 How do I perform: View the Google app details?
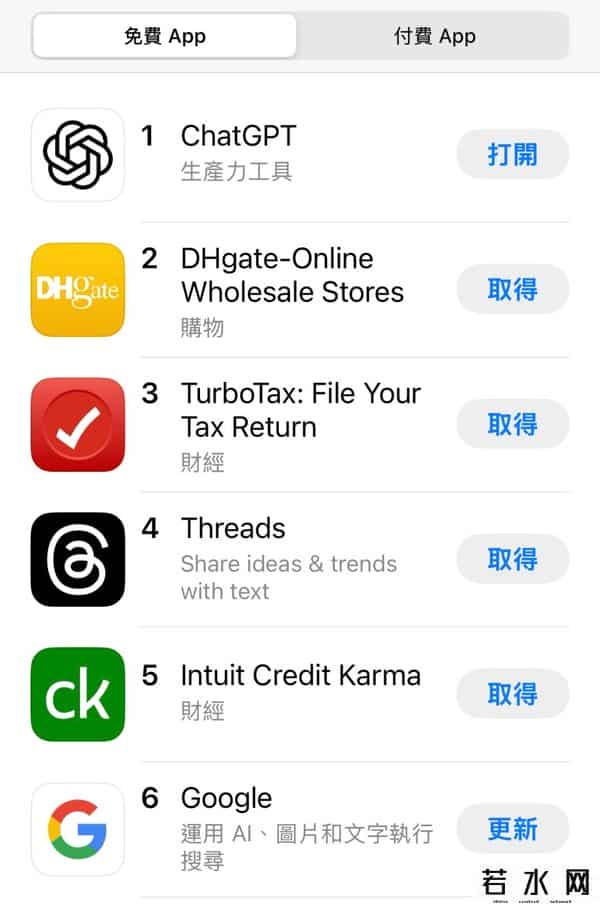pos(226,798)
